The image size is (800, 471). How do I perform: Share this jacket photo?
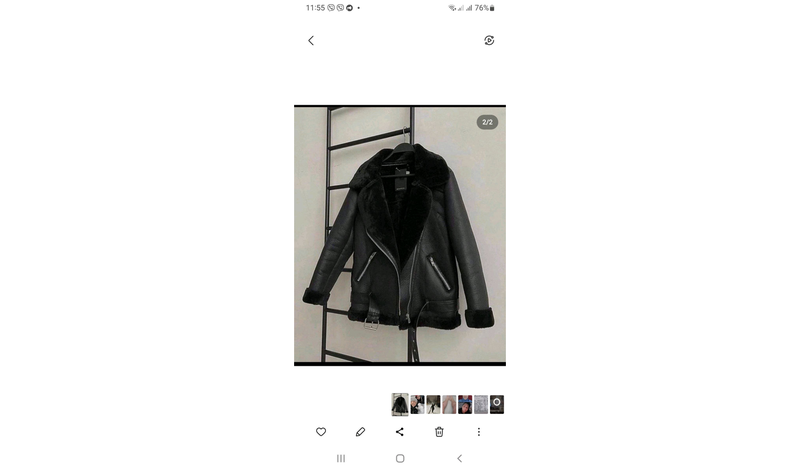pos(400,432)
